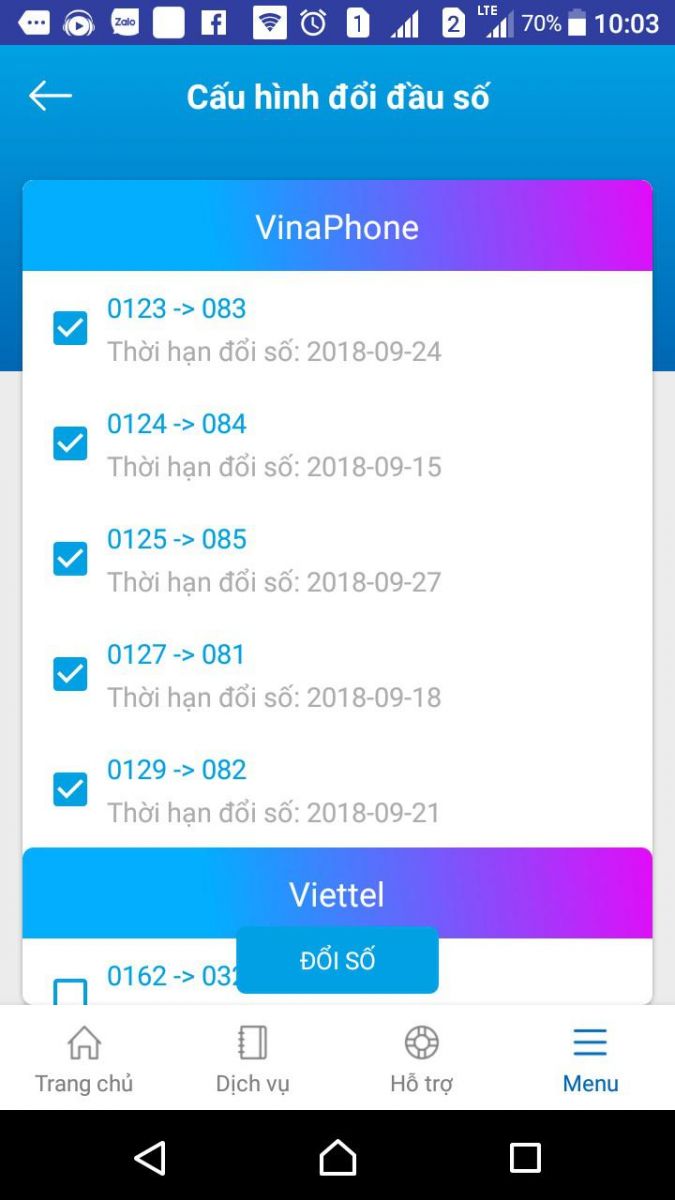Go to the Hỗ trợ tab
The image size is (675, 1200).
421,1058
